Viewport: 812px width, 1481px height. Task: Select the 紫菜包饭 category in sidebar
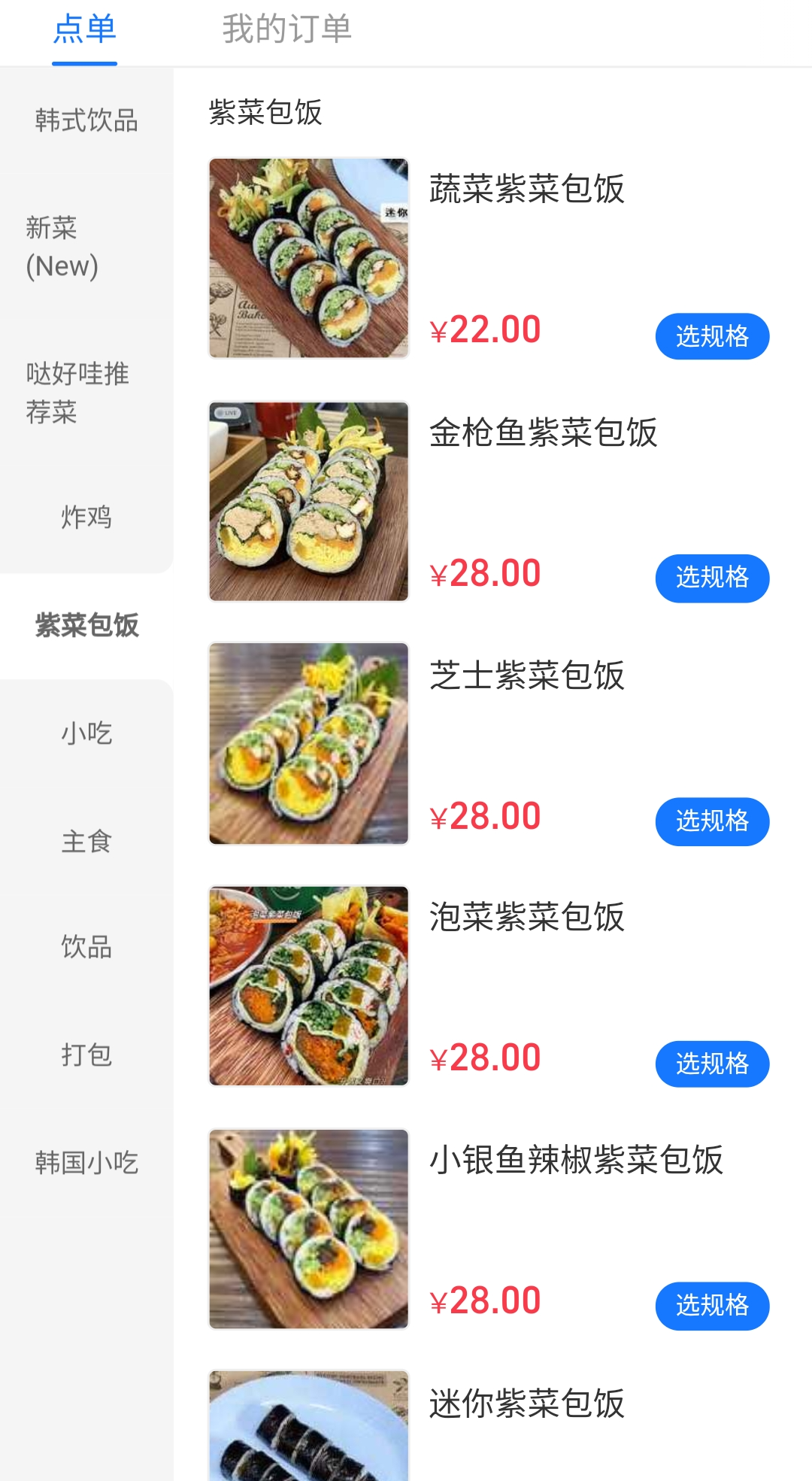coord(86,626)
